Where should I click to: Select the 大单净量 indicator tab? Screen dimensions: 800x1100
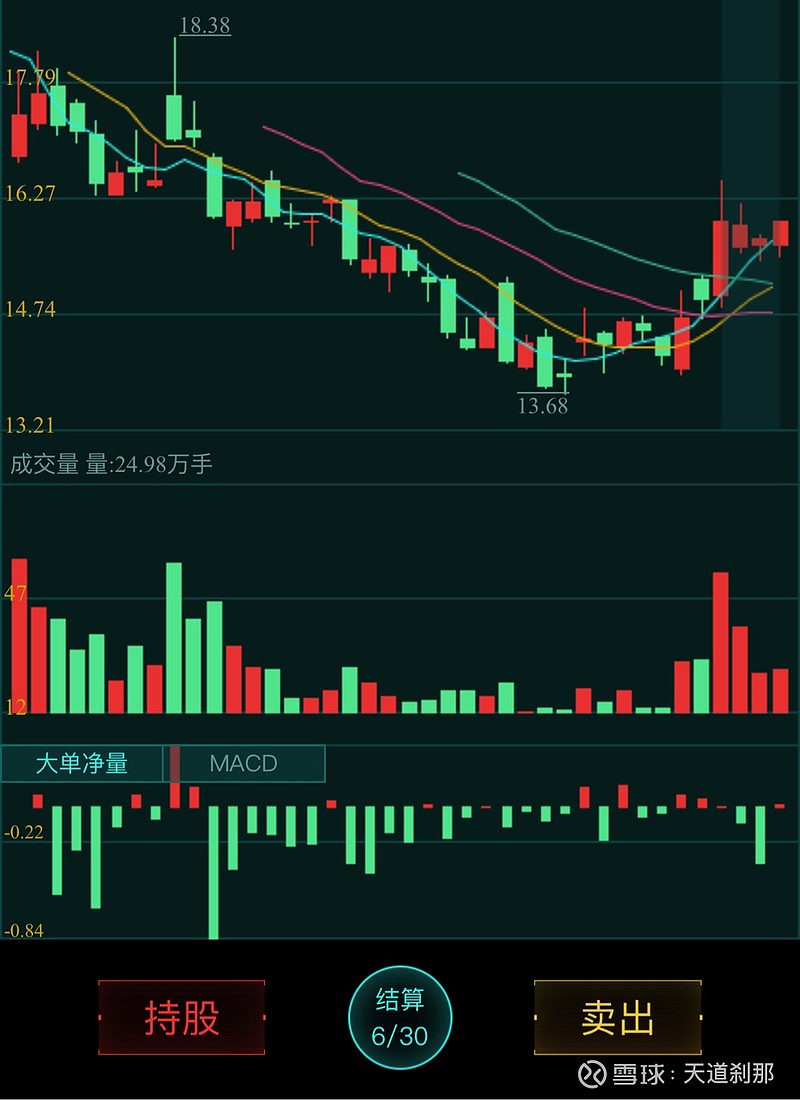[82, 764]
